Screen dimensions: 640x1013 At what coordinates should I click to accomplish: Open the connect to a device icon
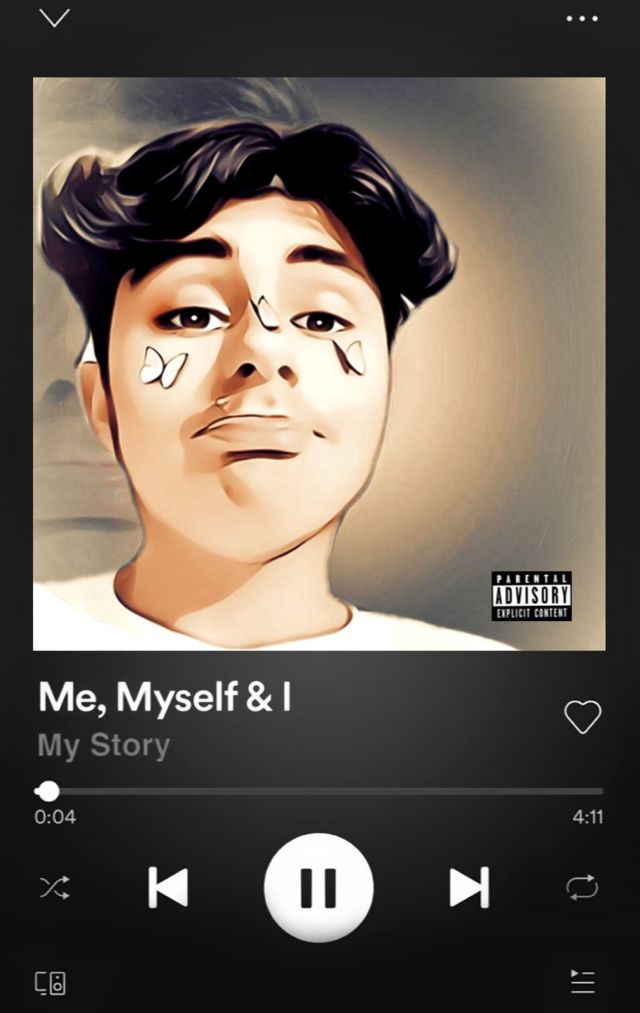click(51, 982)
